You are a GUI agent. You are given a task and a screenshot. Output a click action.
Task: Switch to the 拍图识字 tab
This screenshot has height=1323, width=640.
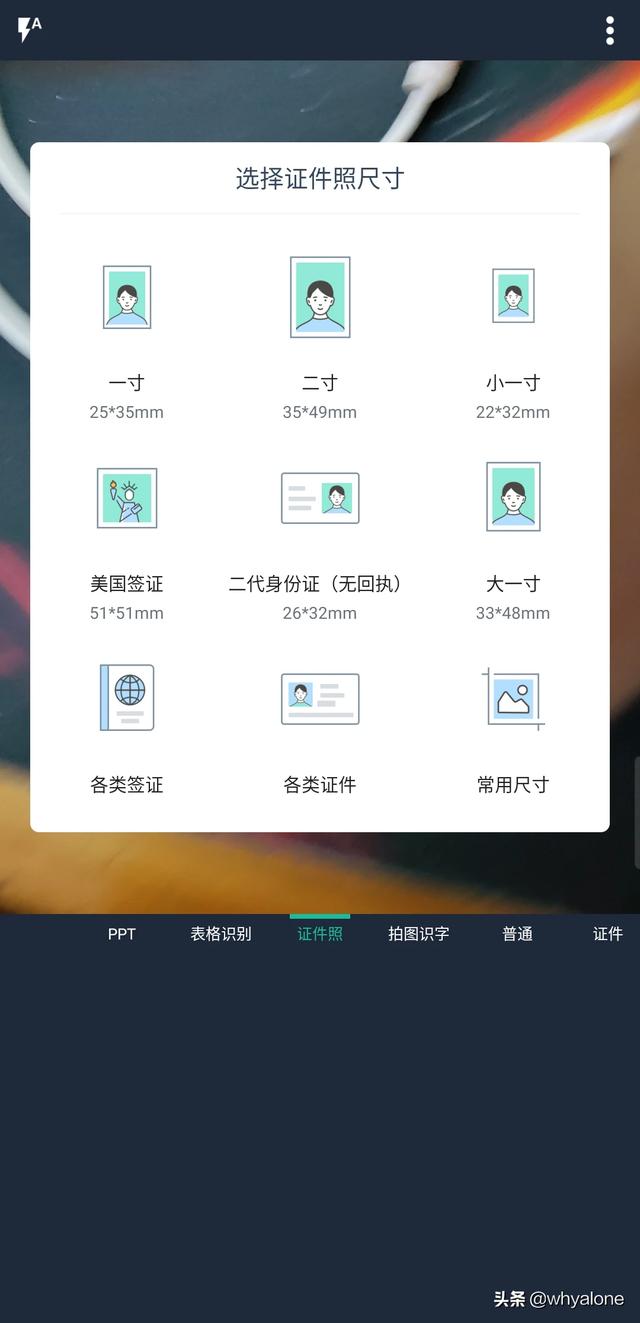point(418,934)
